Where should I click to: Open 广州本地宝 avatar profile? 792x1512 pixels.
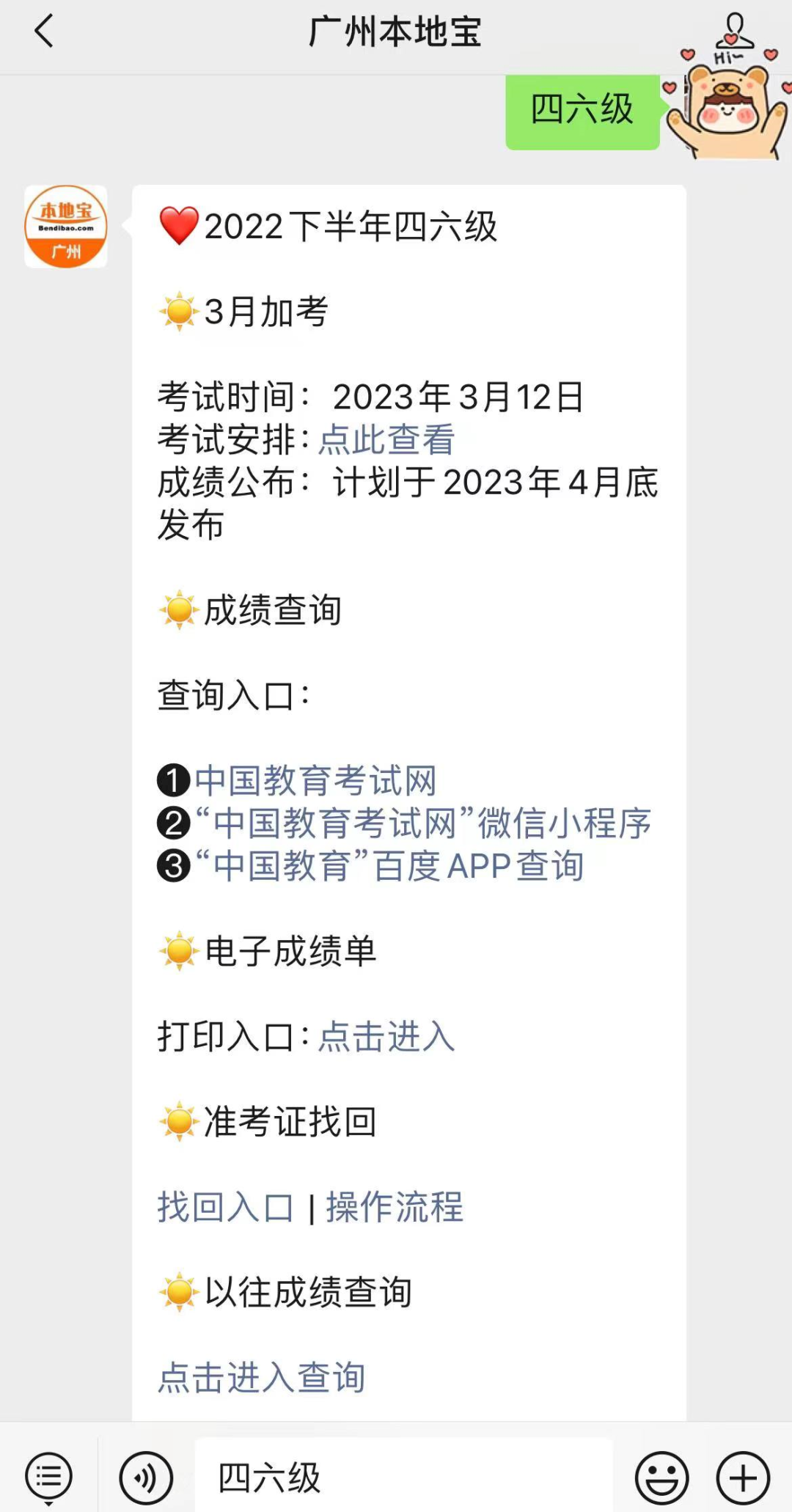66,227
